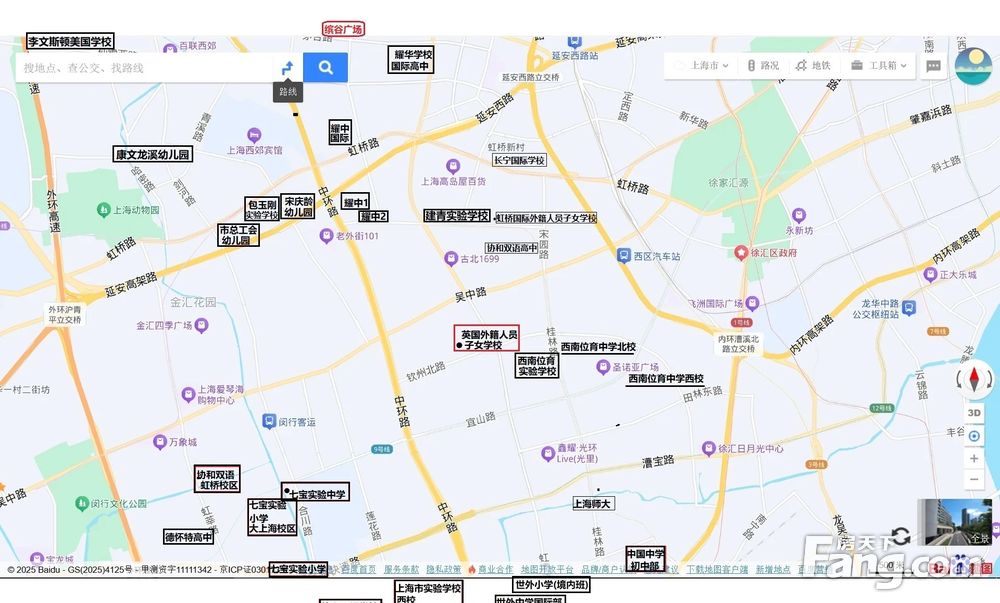Zoom out with the minus button
This screenshot has height=603, width=1000.
click(x=974, y=480)
